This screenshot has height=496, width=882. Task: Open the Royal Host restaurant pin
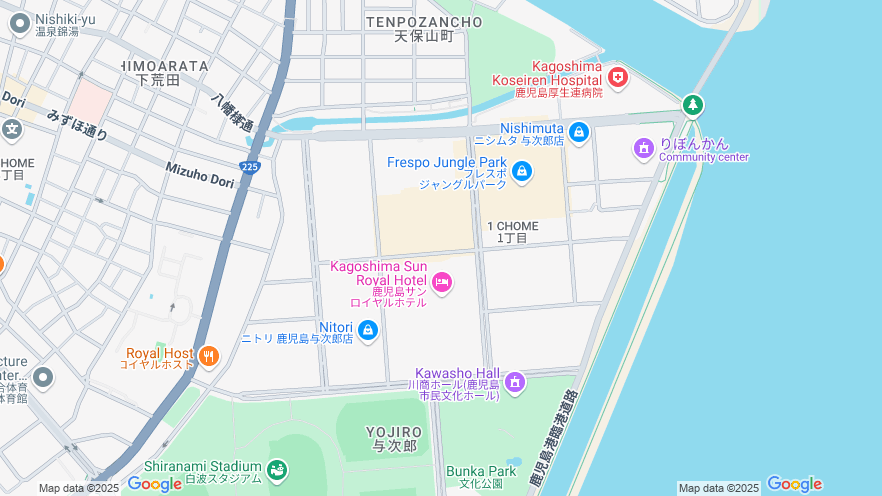(208, 356)
